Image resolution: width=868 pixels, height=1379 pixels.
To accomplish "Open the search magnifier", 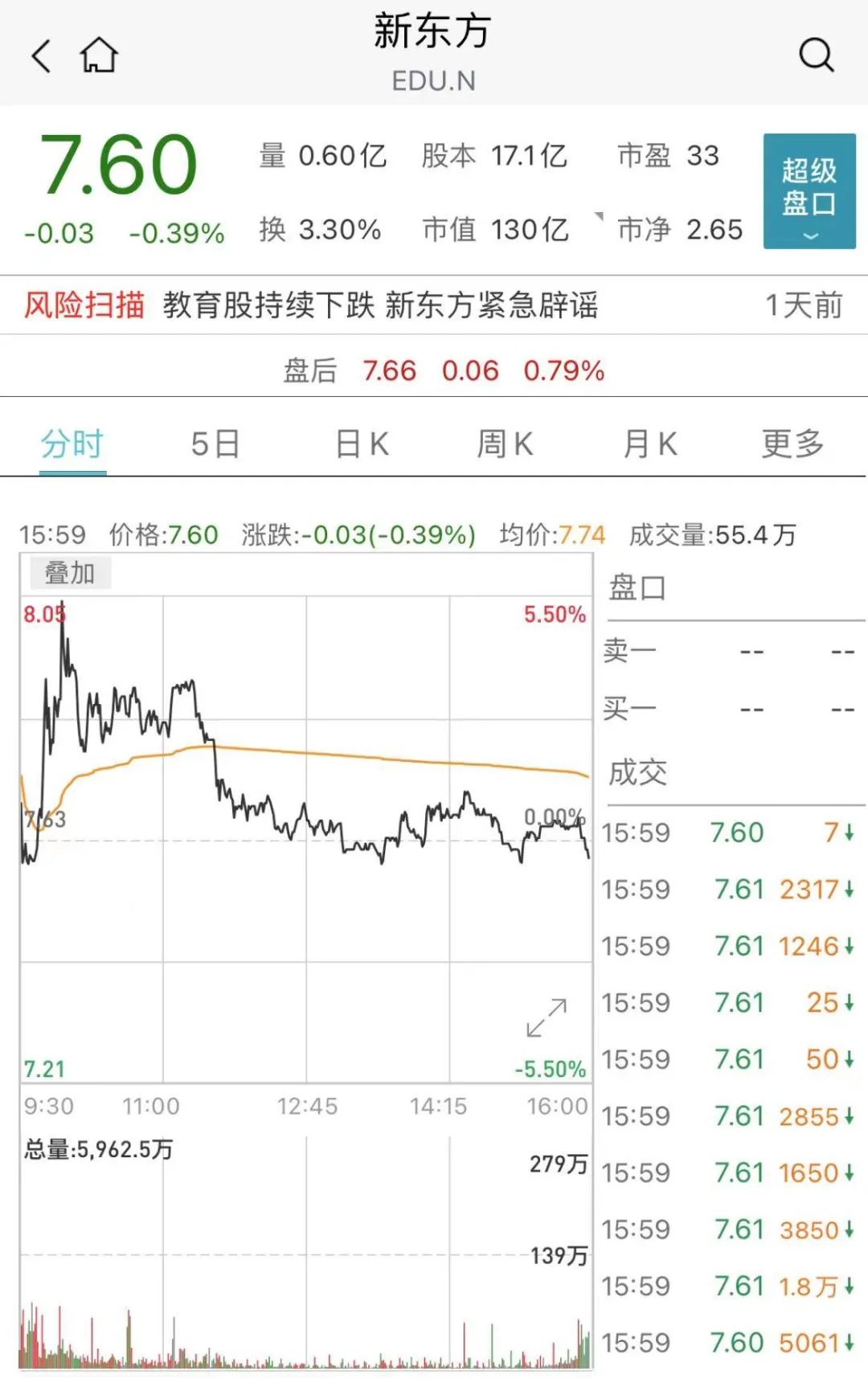I will pyautogui.click(x=816, y=56).
